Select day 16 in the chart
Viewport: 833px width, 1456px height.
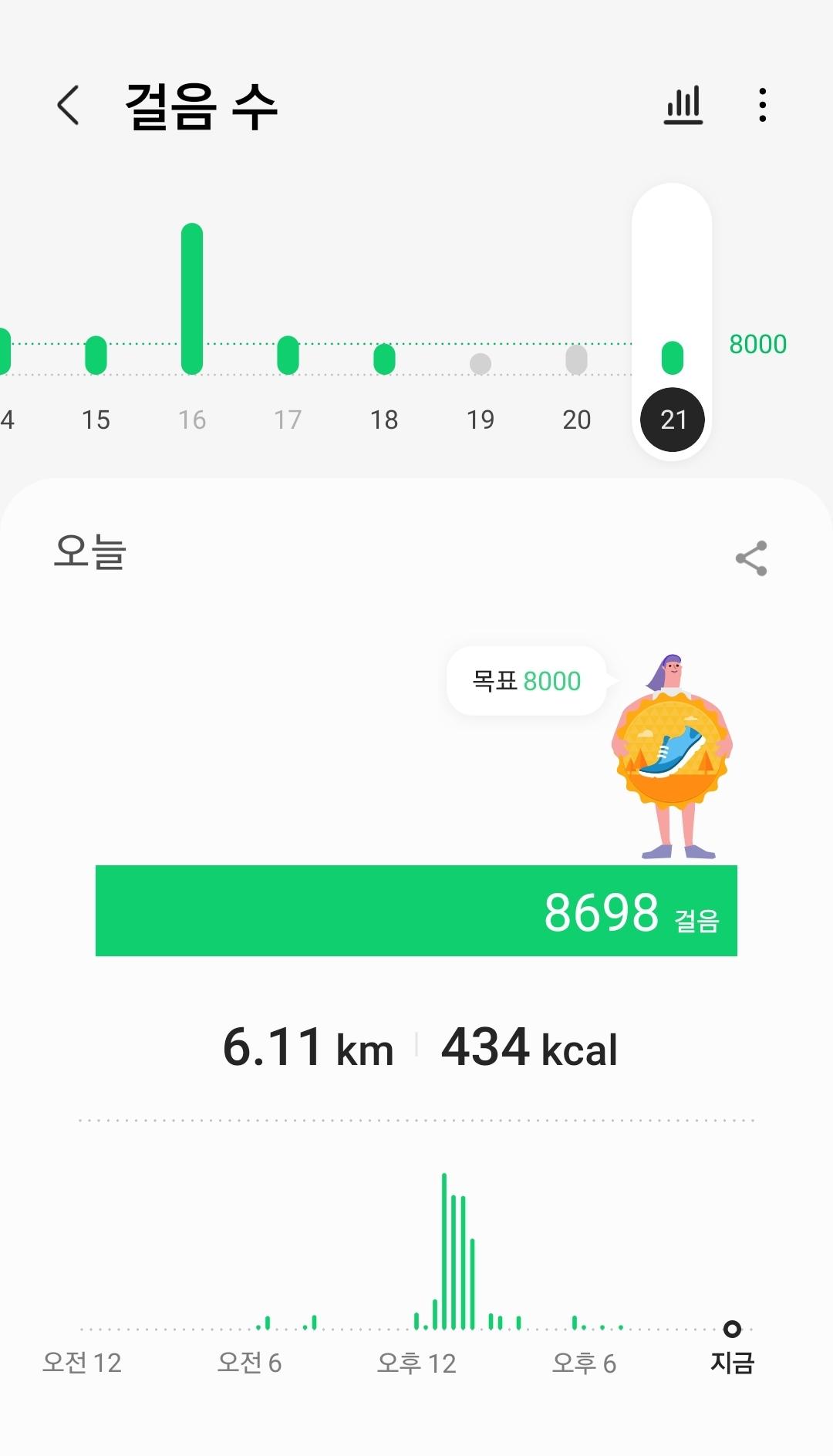tap(192, 420)
